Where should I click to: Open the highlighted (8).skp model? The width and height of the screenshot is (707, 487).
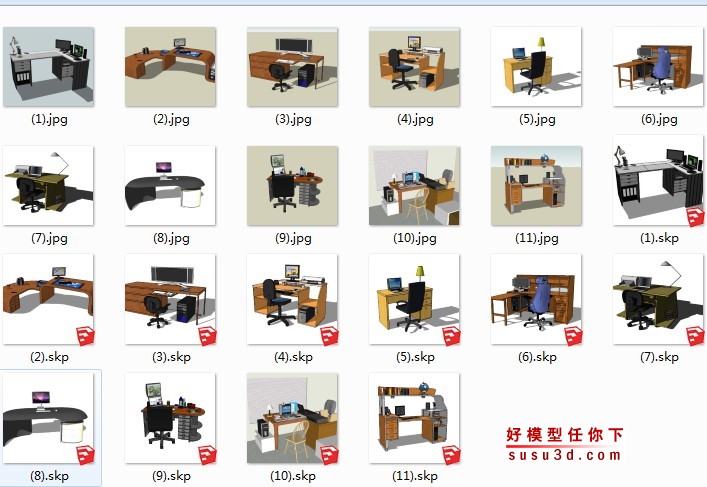click(48, 418)
